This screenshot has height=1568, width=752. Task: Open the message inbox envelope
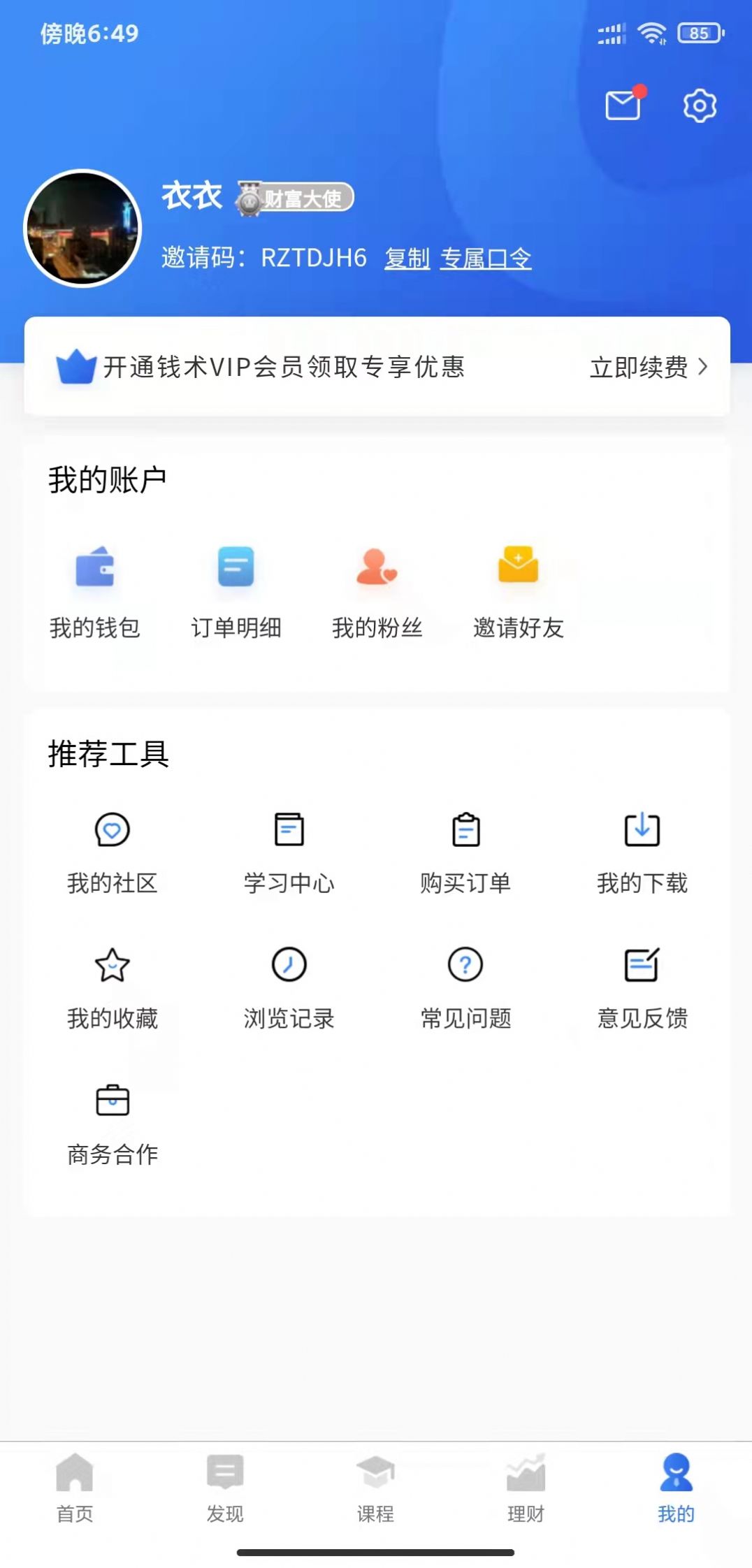623,106
